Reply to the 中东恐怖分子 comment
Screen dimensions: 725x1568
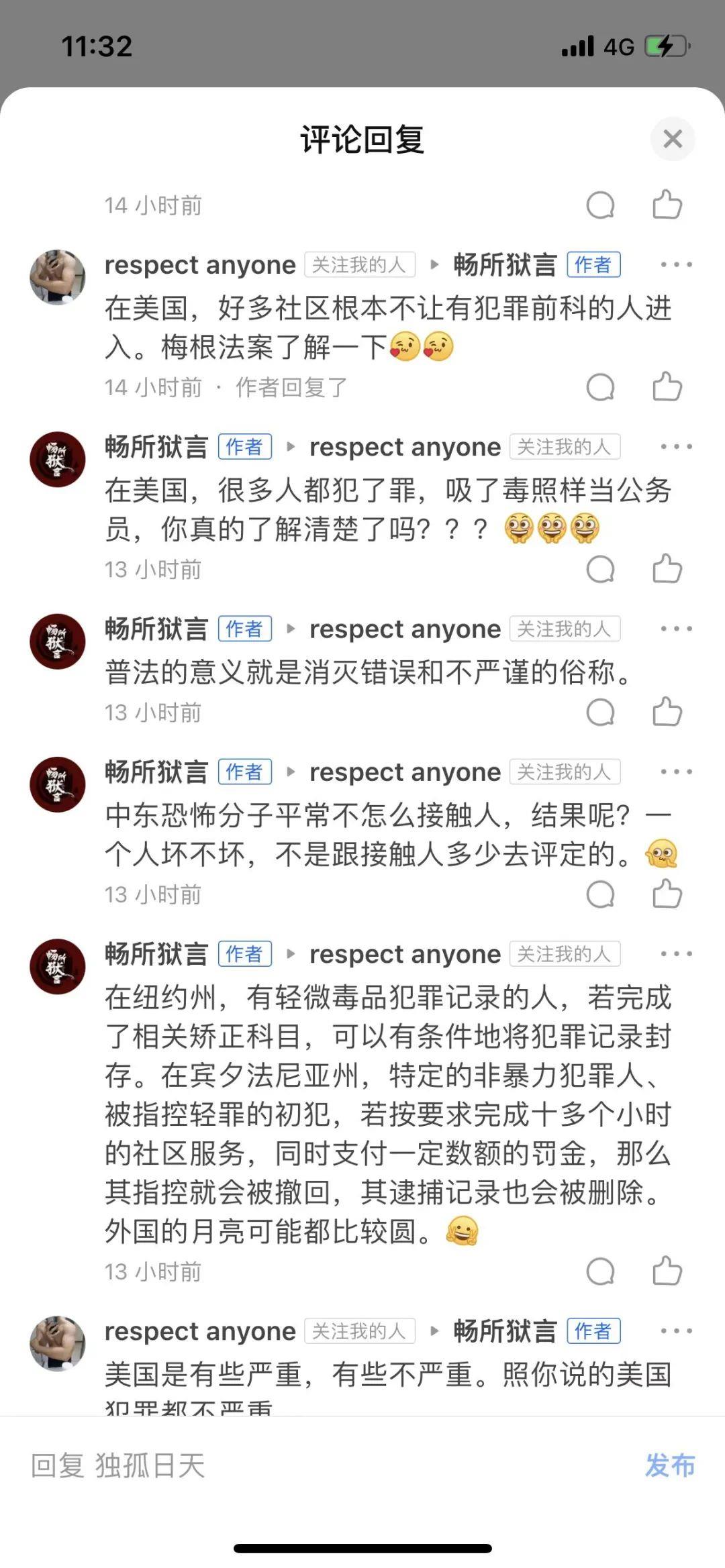coord(600,894)
